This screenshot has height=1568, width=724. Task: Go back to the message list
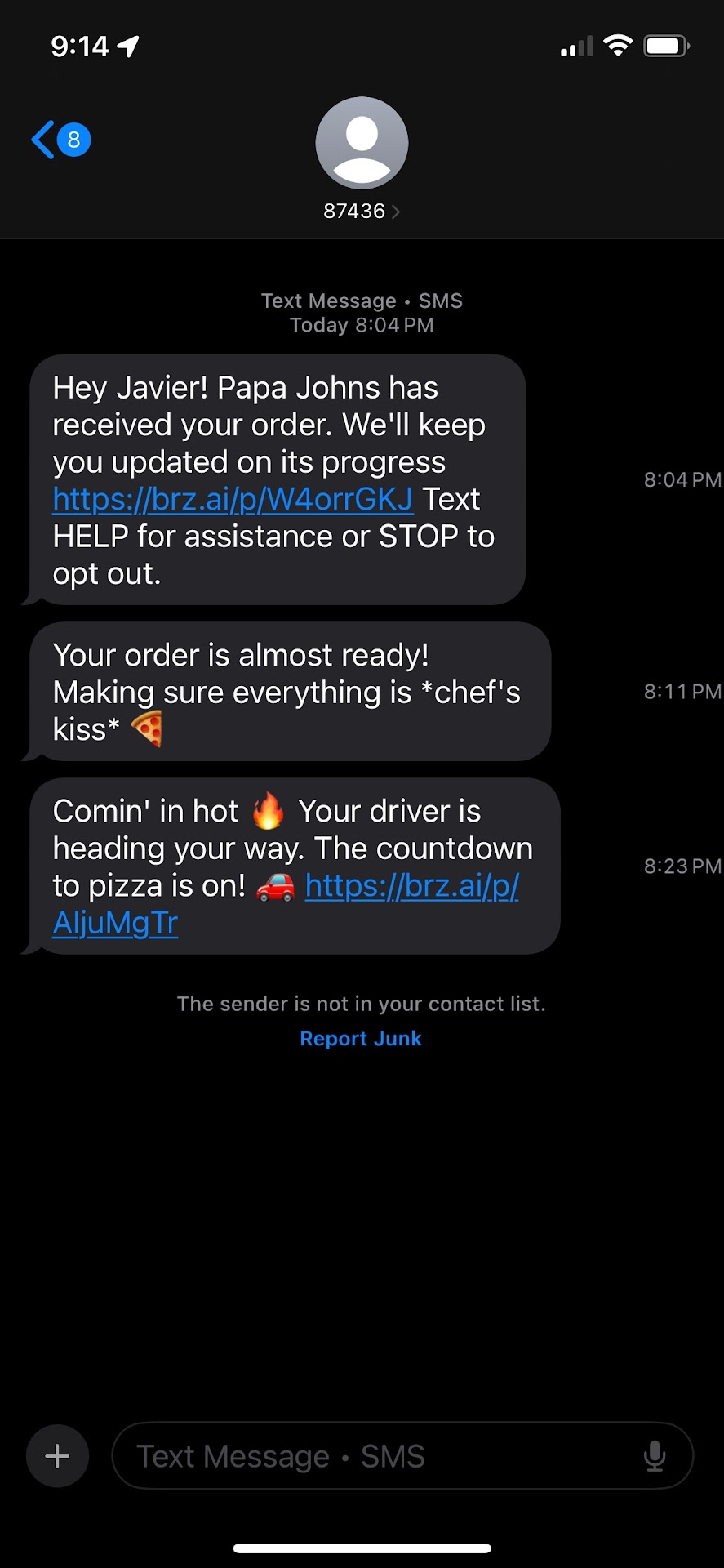59,140
